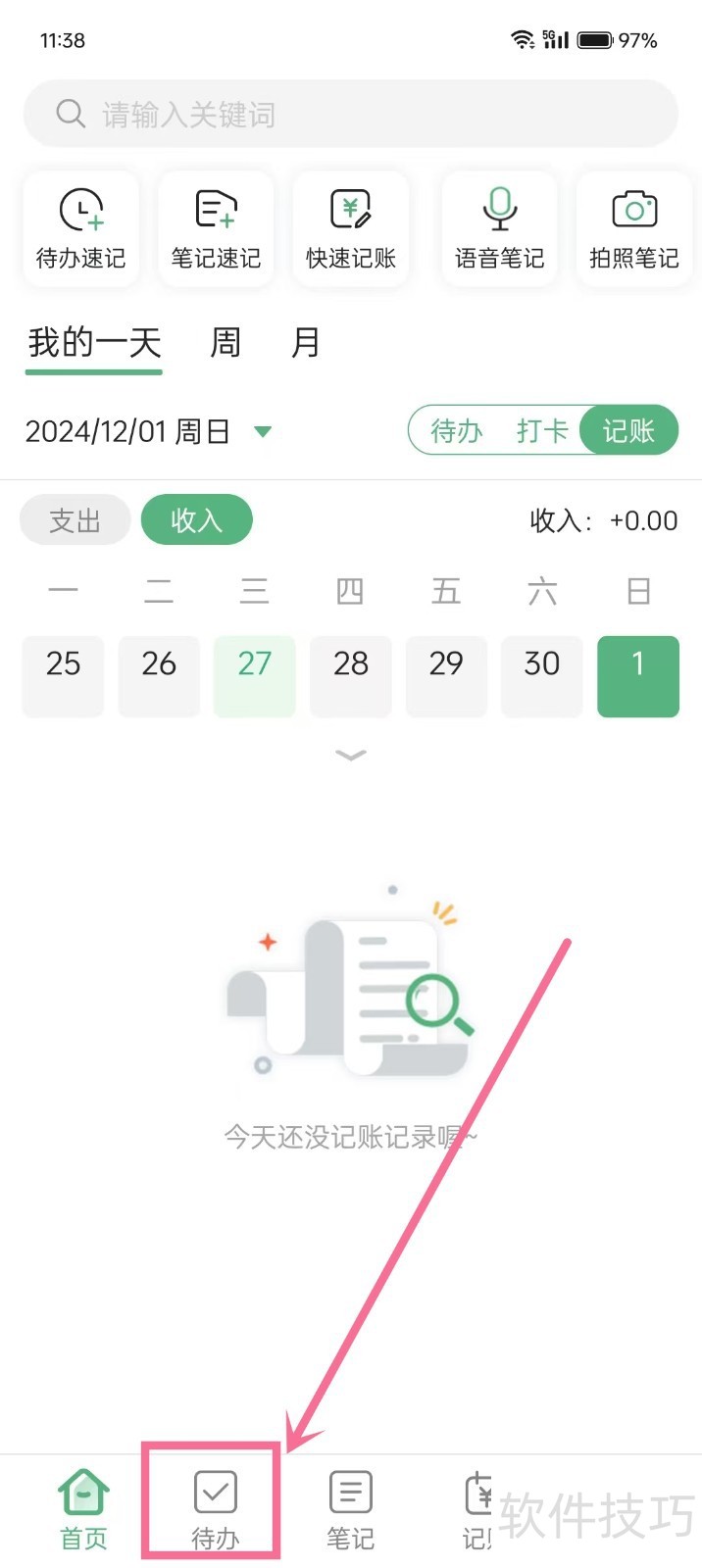Go to the 笔记 bottom tab
The height and width of the screenshot is (1568, 702).
(x=350, y=1509)
